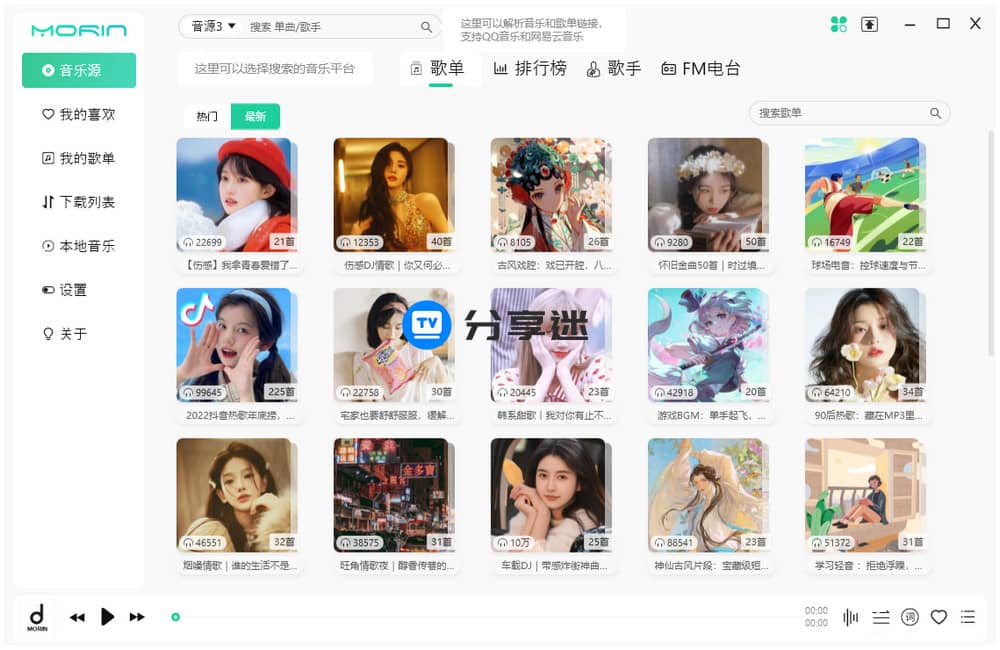Close the app window
Screen dimensions: 1000x650
[975, 24]
